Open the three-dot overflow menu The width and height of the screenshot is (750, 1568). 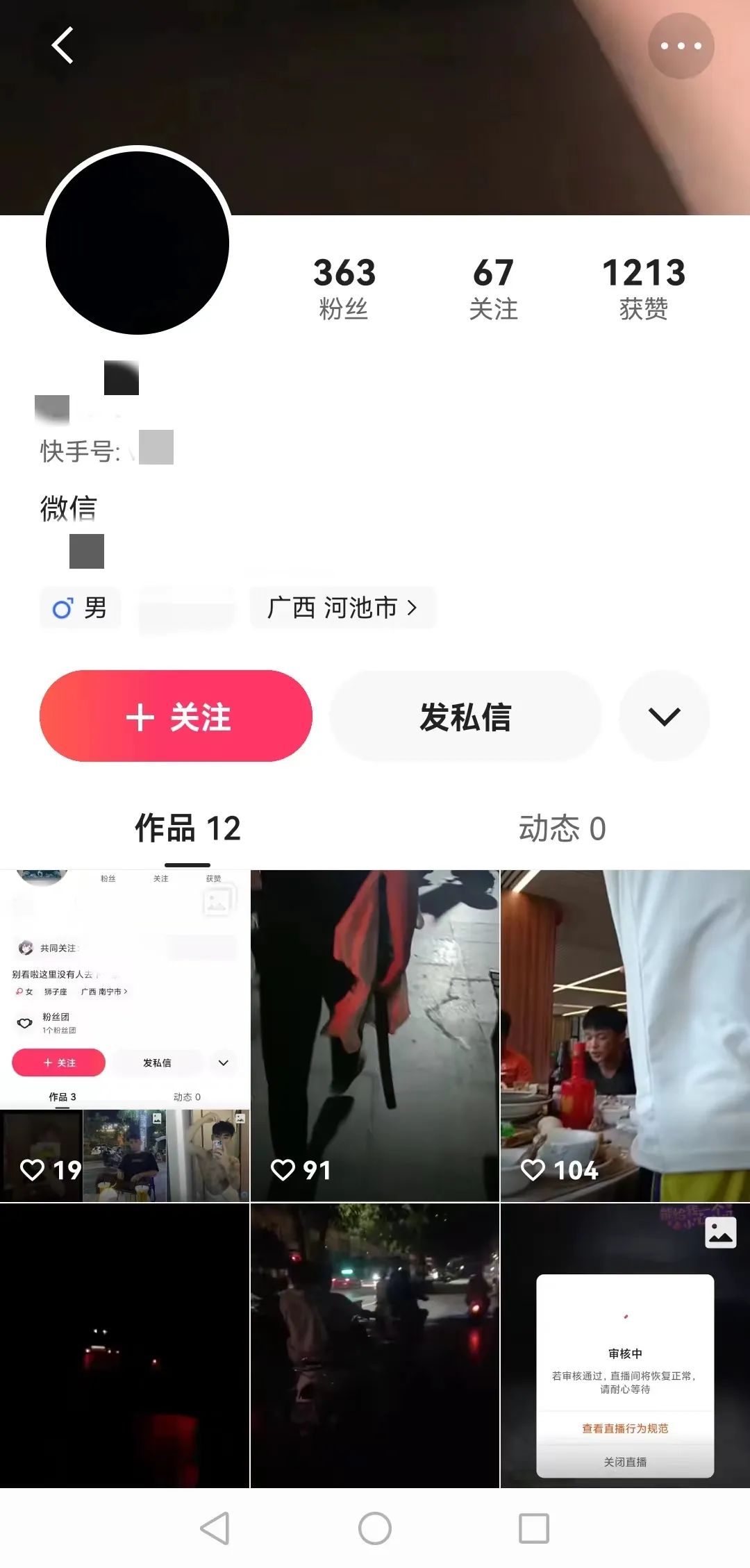point(681,46)
